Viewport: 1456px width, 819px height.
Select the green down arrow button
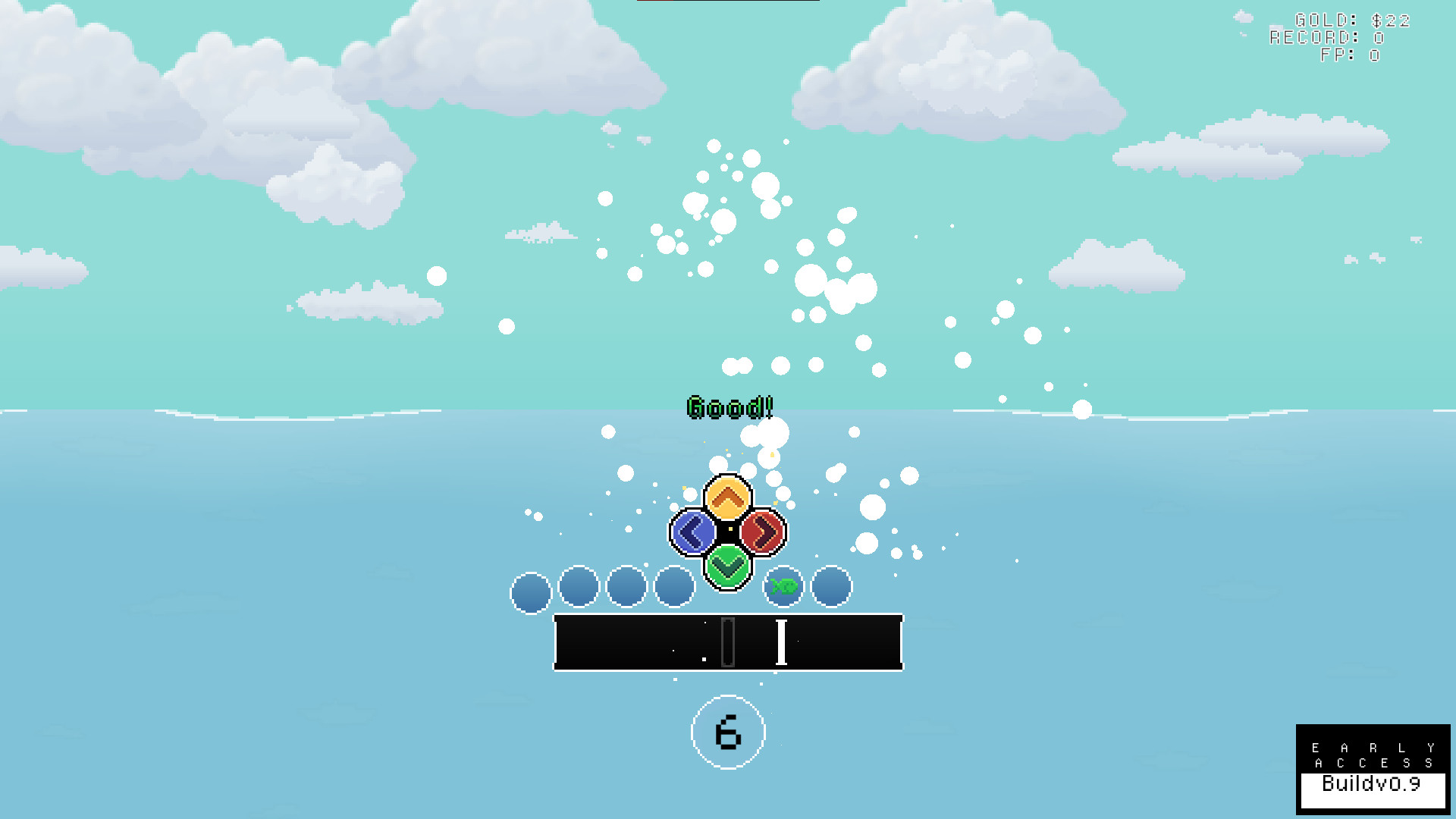pyautogui.click(x=728, y=566)
